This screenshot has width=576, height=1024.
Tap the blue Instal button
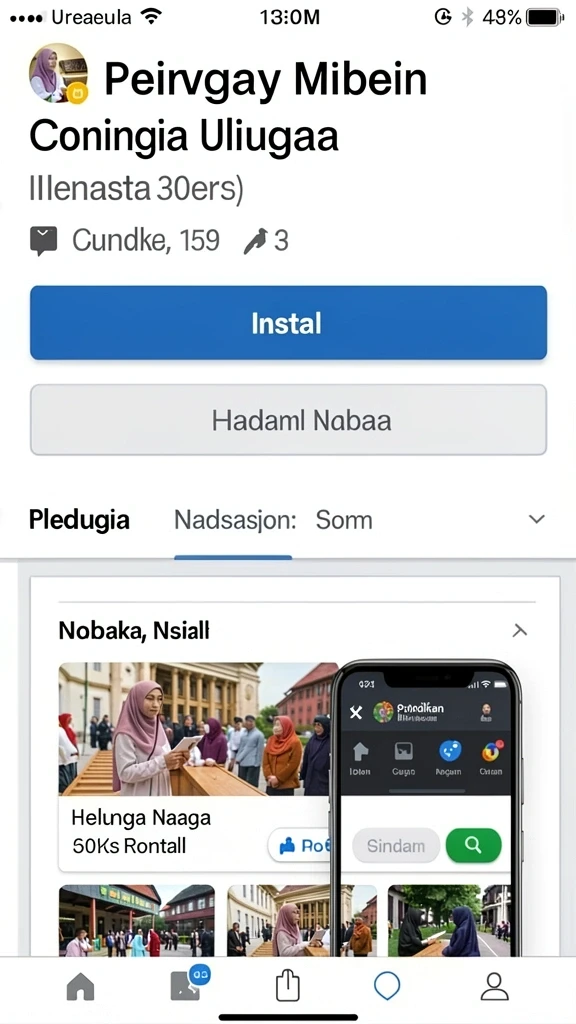288,323
